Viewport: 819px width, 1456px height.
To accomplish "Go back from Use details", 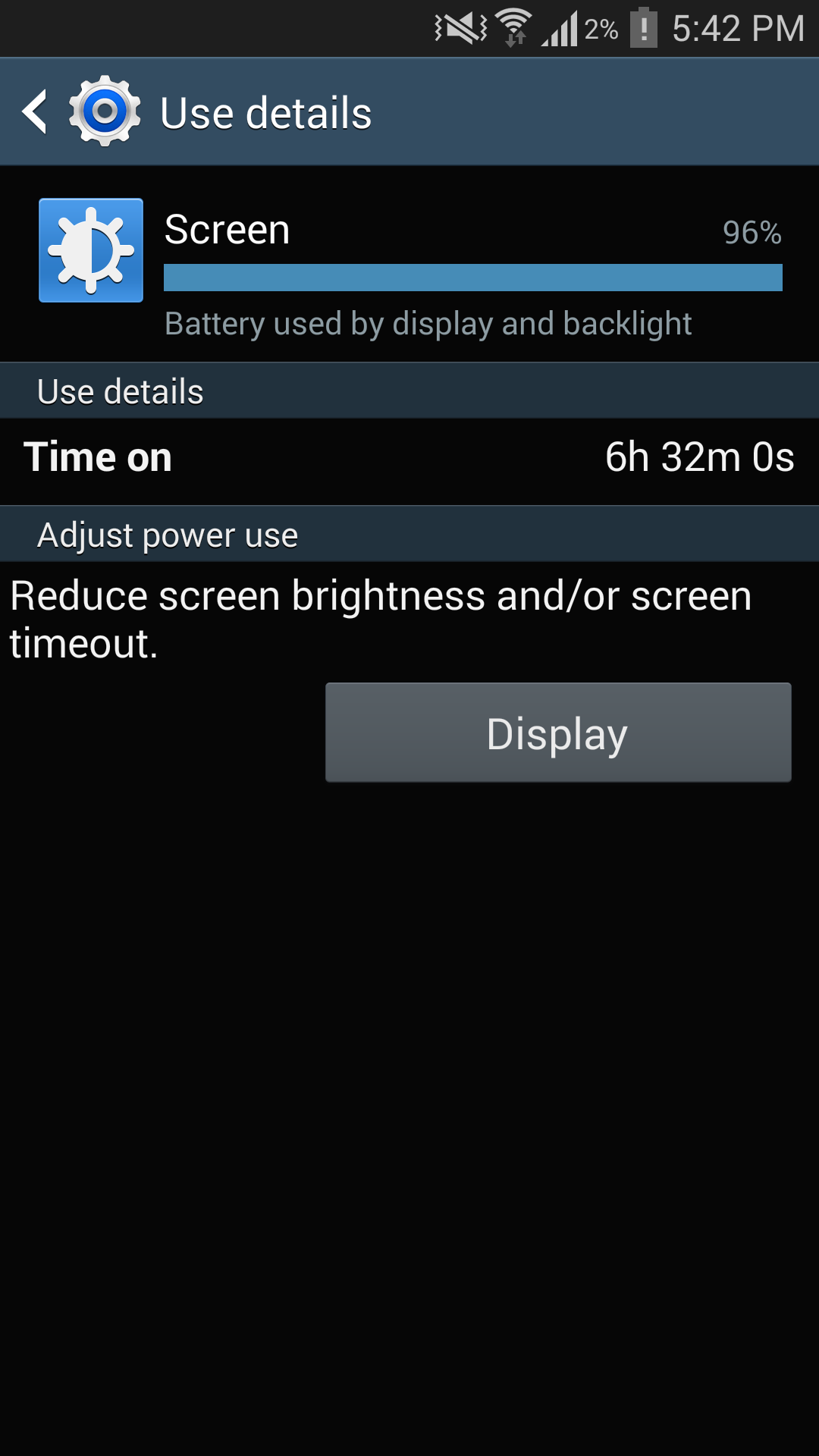I will point(36,112).
